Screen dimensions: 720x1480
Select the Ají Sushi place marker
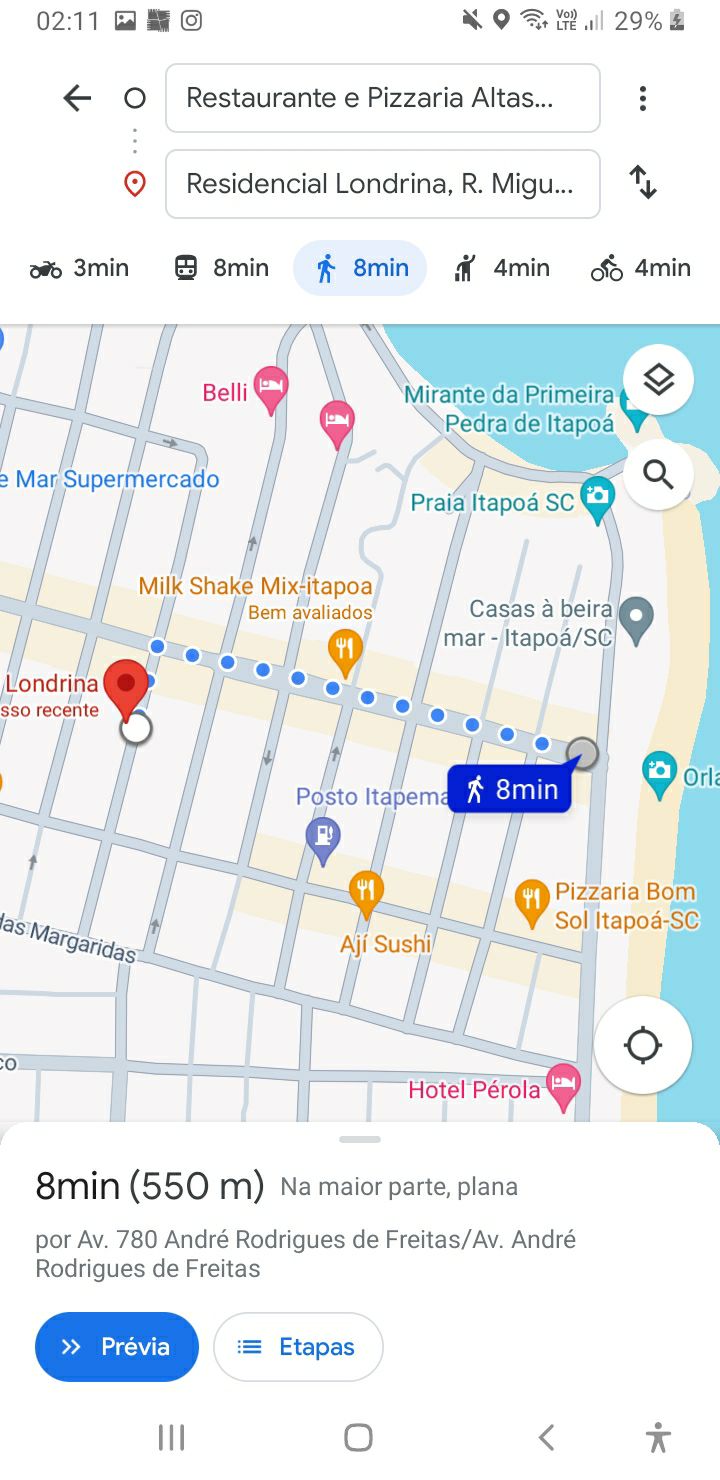367,894
